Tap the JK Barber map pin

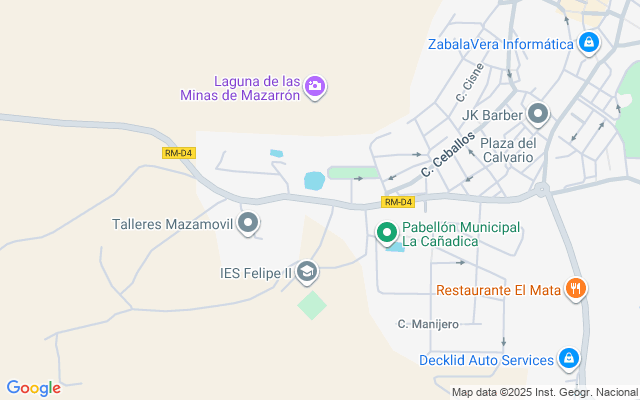coord(538,115)
